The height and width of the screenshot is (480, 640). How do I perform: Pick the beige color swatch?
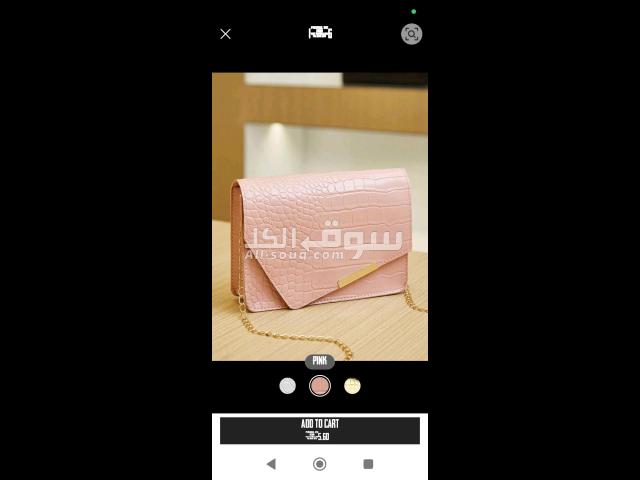(x=352, y=386)
